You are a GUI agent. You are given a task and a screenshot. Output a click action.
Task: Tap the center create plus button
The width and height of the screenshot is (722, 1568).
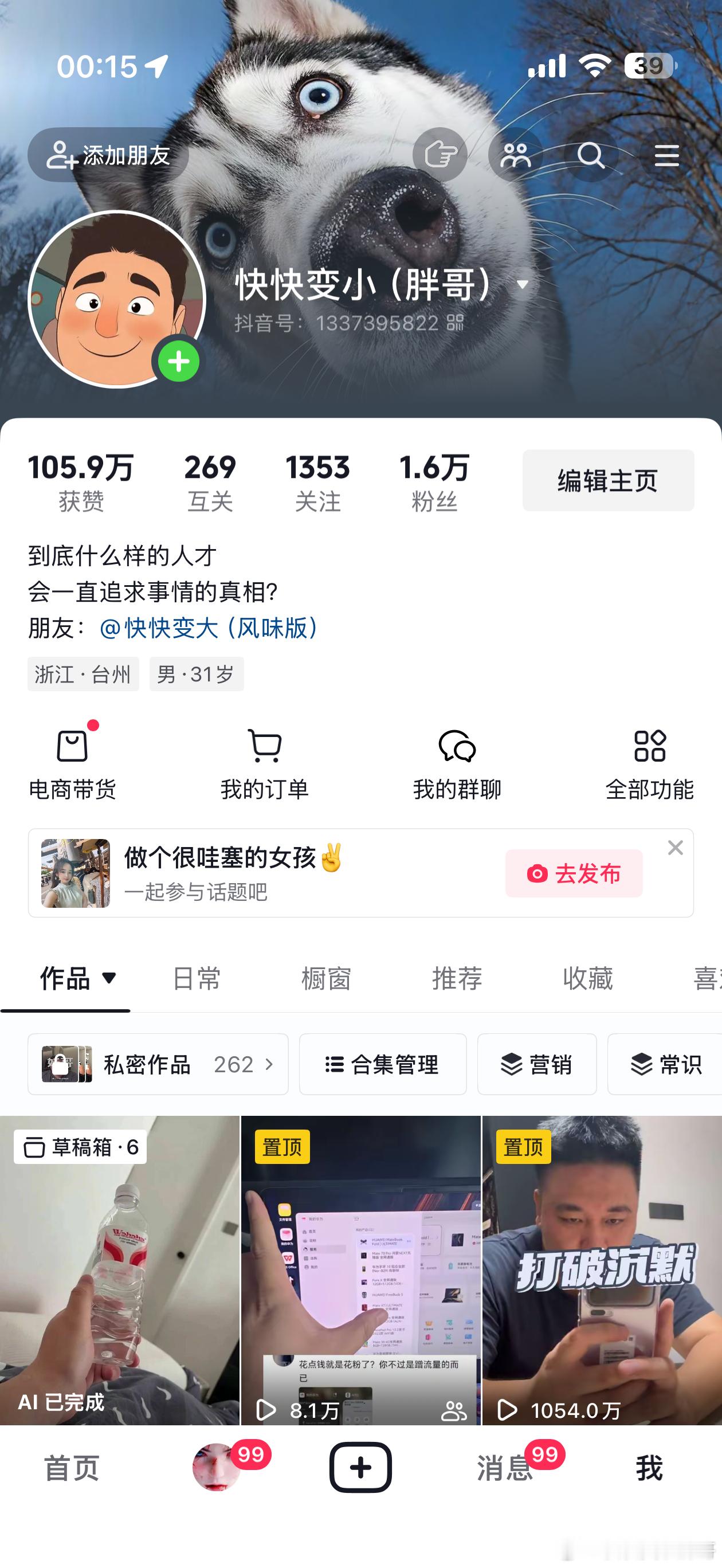(360, 1469)
